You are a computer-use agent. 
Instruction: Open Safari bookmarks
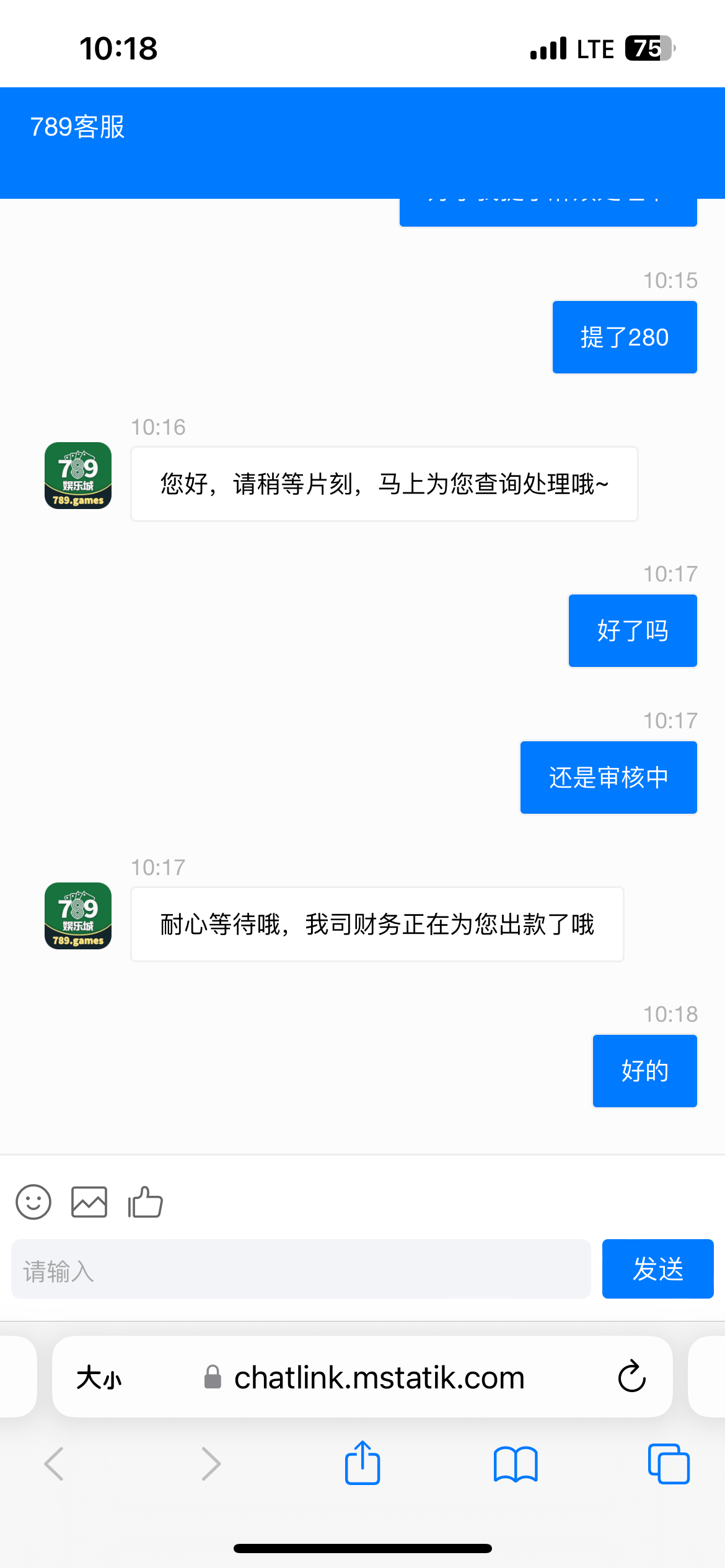click(516, 1464)
